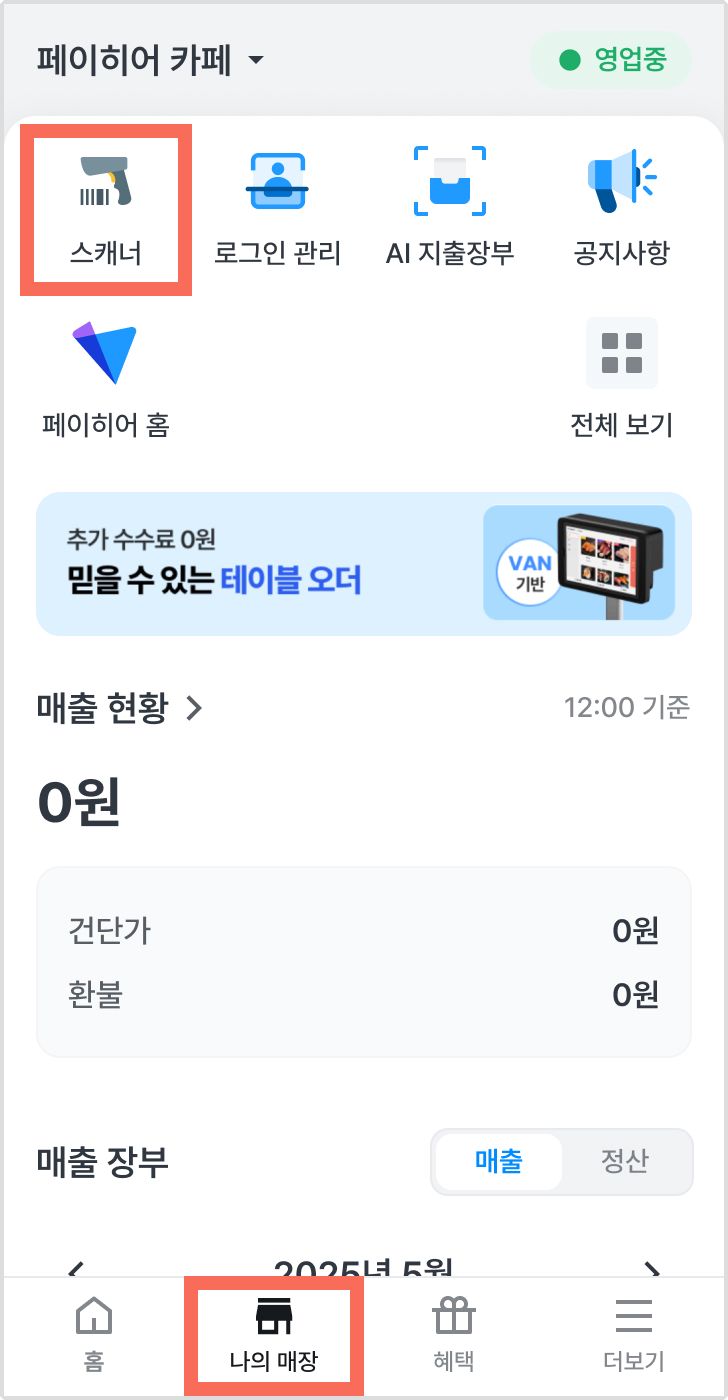Tap the 영업중 status button
Screen dimensions: 728x1400
click(x=611, y=61)
